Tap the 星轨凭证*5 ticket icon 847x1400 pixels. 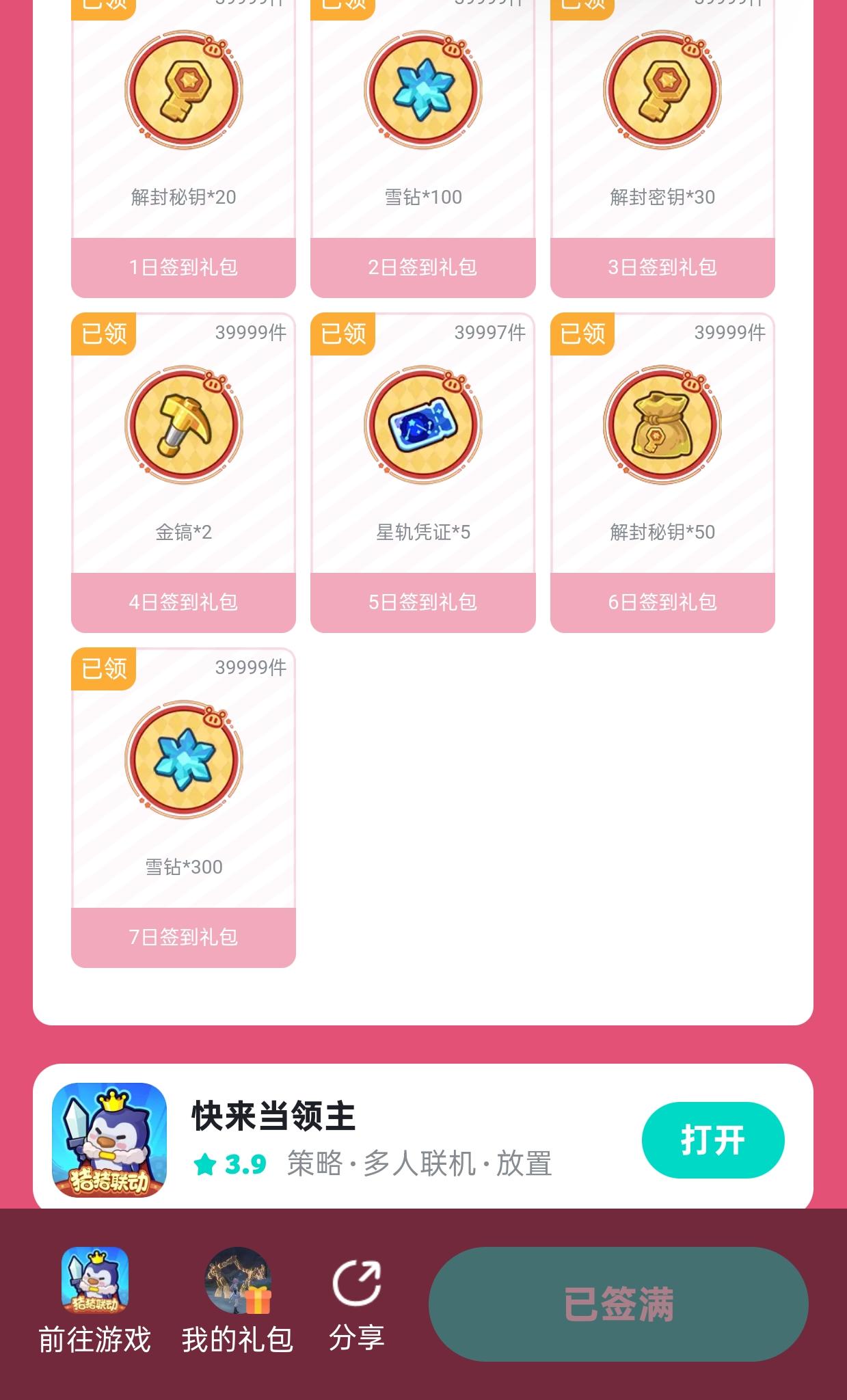click(x=422, y=424)
